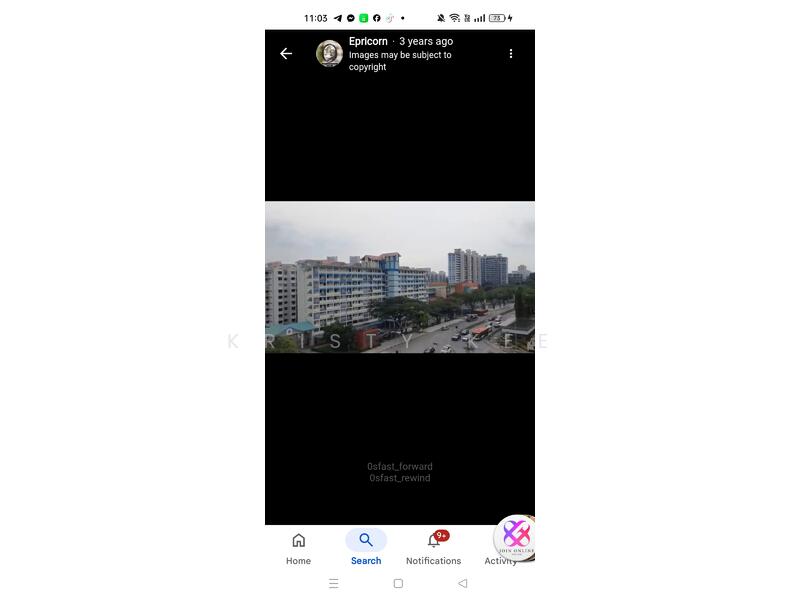Switch to the Home tab
This screenshot has width=800, height=600.
[298, 548]
